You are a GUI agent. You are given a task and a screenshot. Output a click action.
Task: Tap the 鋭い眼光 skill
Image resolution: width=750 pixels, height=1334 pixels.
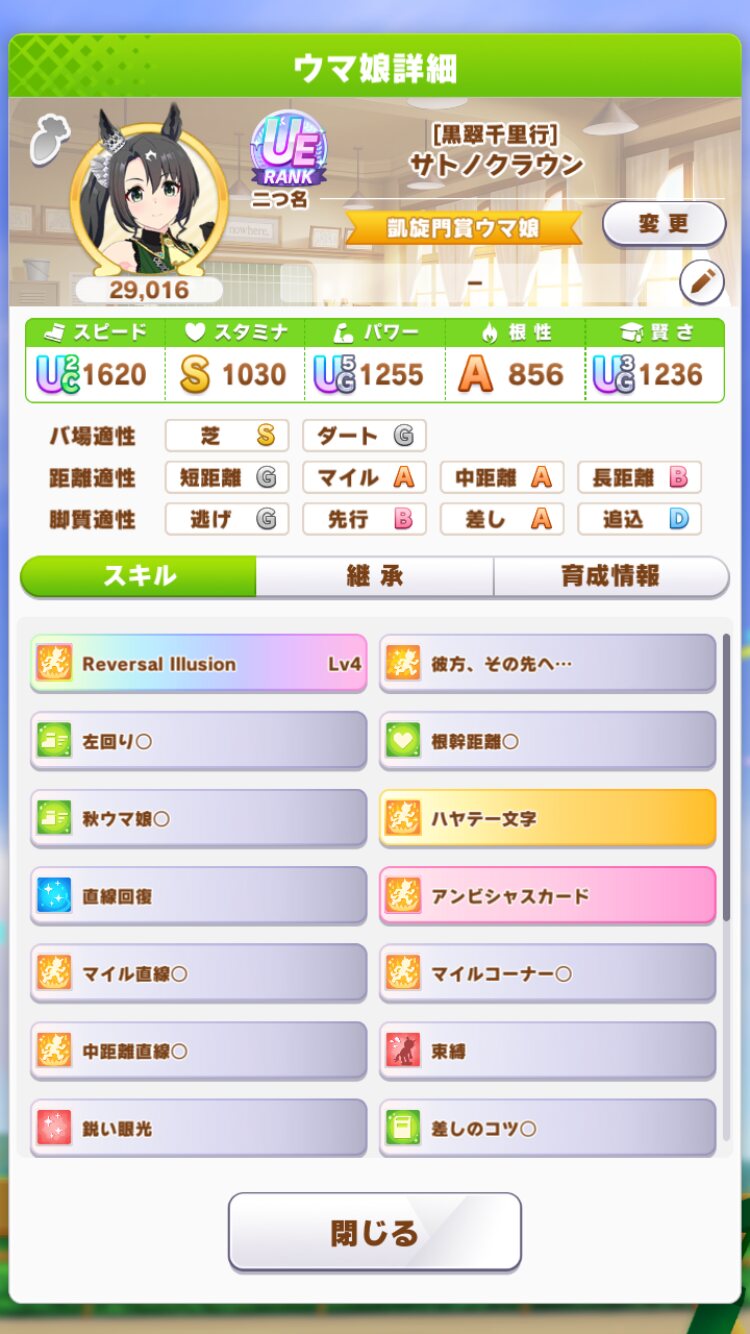pyautogui.click(x=198, y=1128)
